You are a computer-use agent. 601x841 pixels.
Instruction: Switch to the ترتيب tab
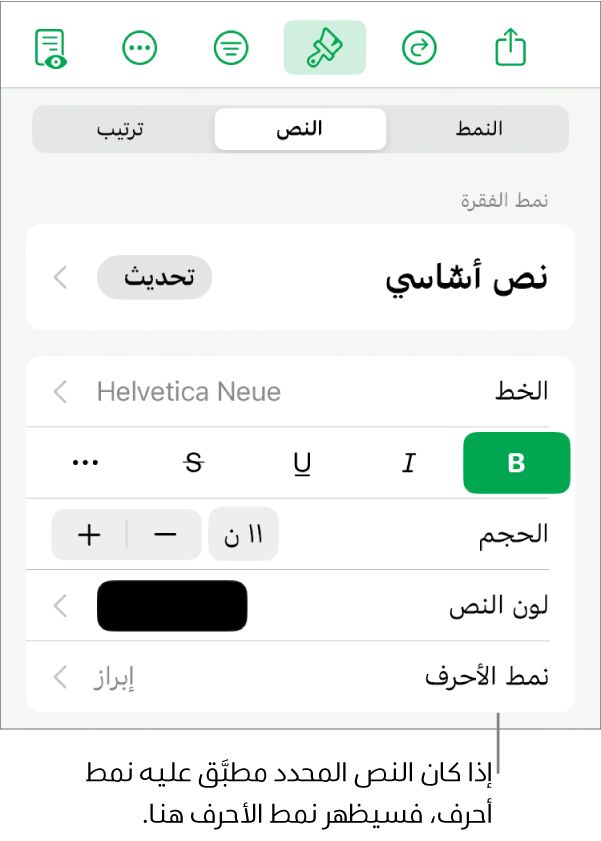coord(121,130)
